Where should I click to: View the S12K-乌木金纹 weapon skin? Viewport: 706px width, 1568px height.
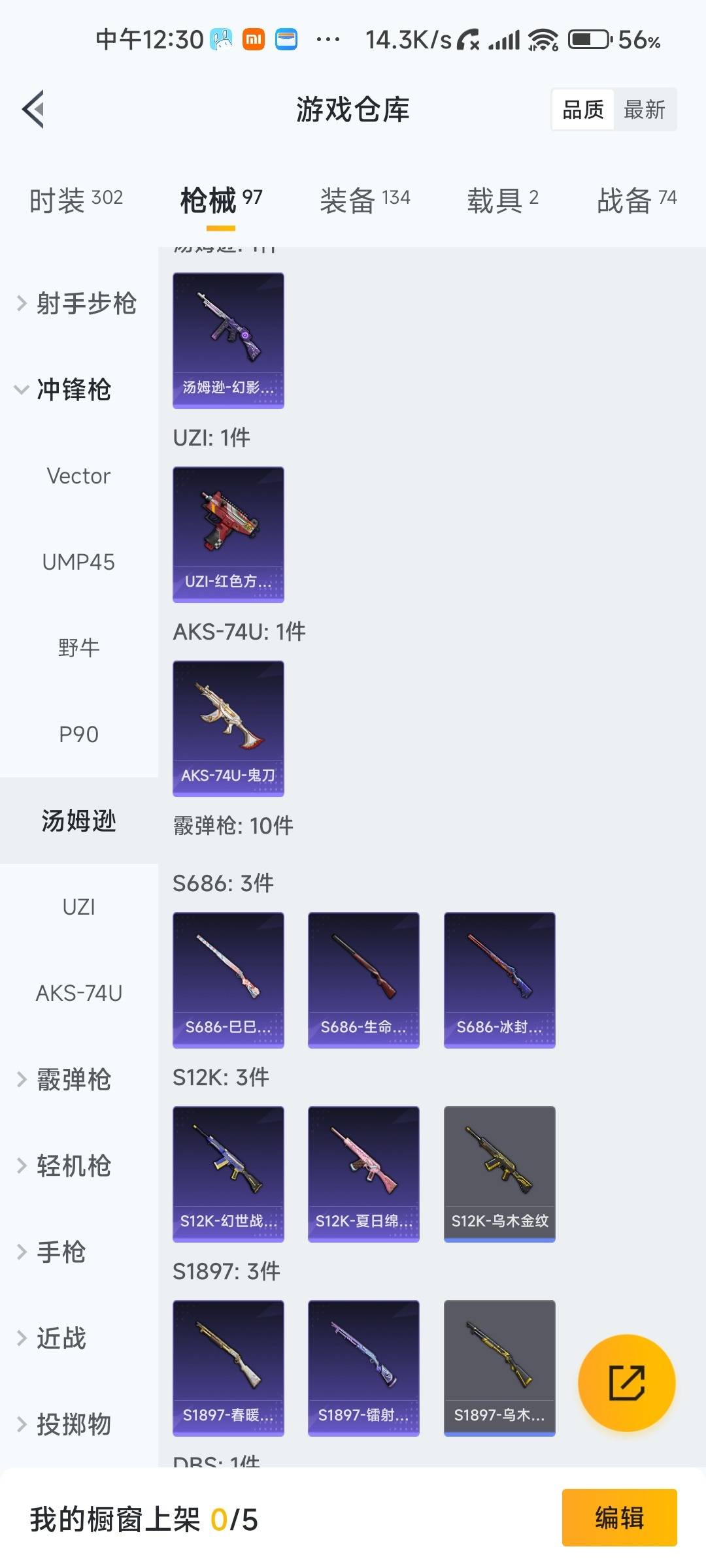pyautogui.click(x=499, y=1173)
